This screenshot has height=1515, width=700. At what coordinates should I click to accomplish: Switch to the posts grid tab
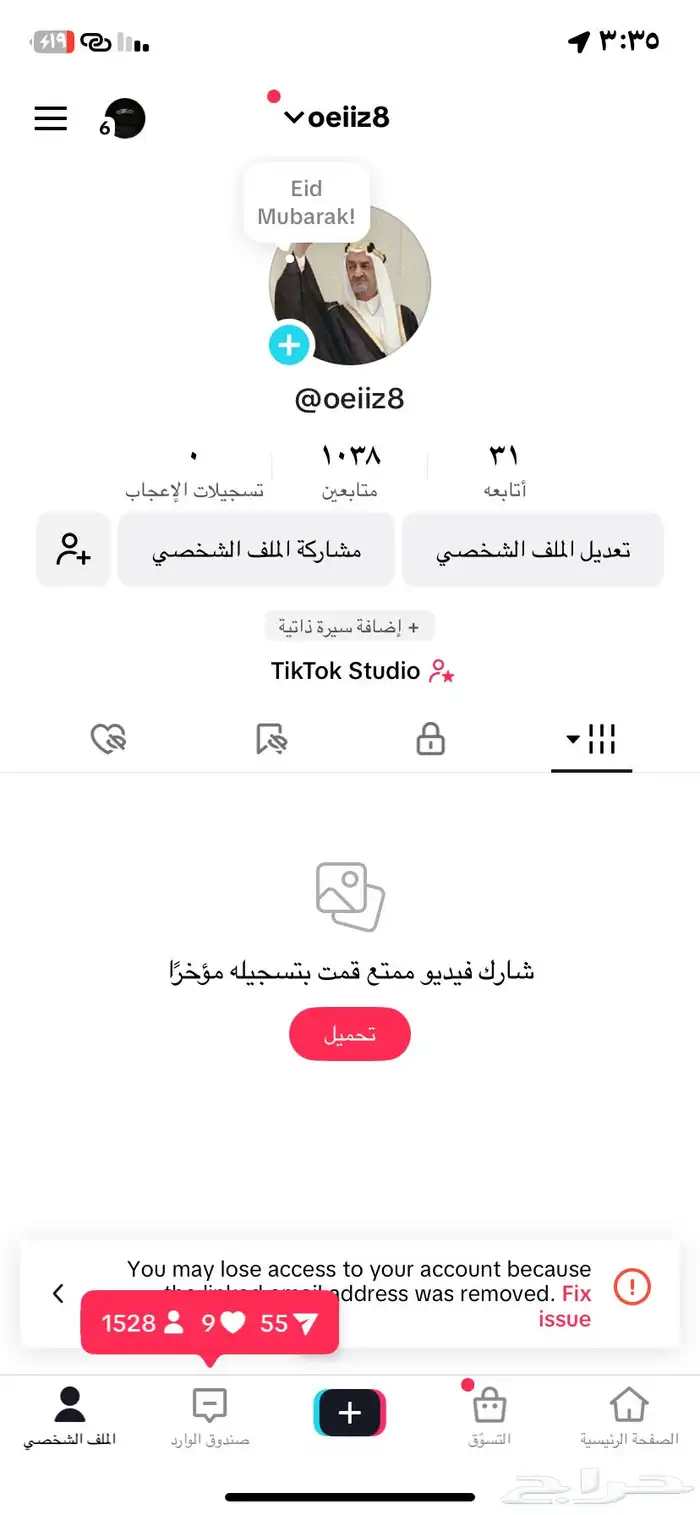(x=591, y=741)
